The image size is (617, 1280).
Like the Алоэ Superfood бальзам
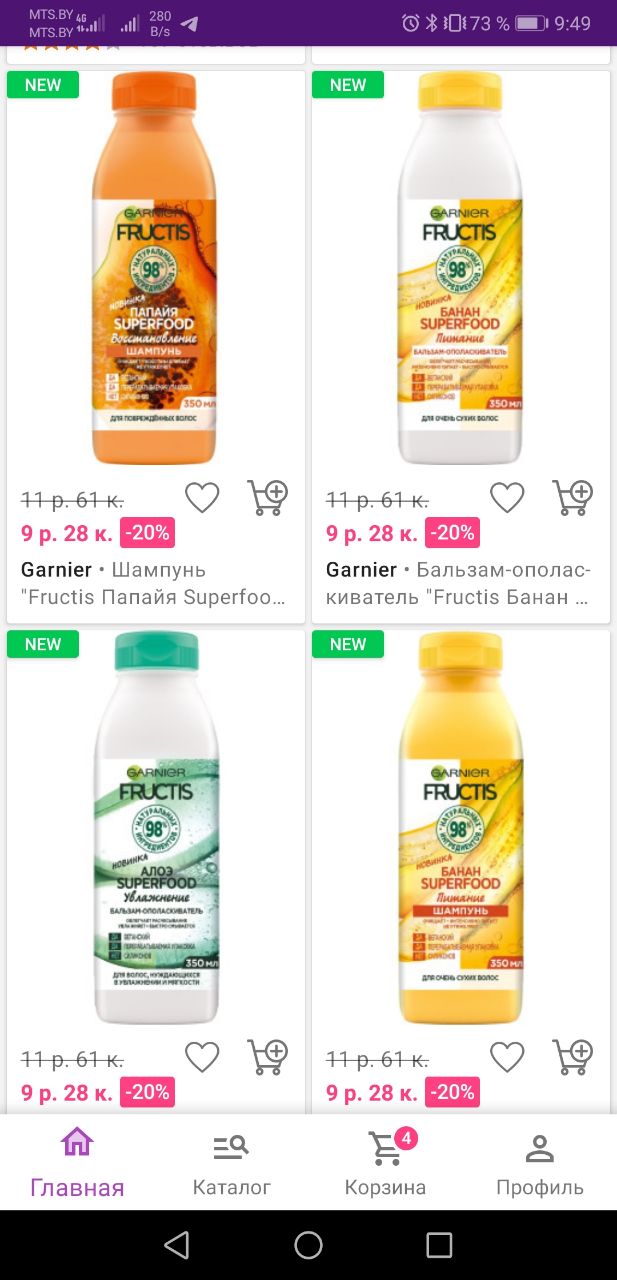(202, 1057)
